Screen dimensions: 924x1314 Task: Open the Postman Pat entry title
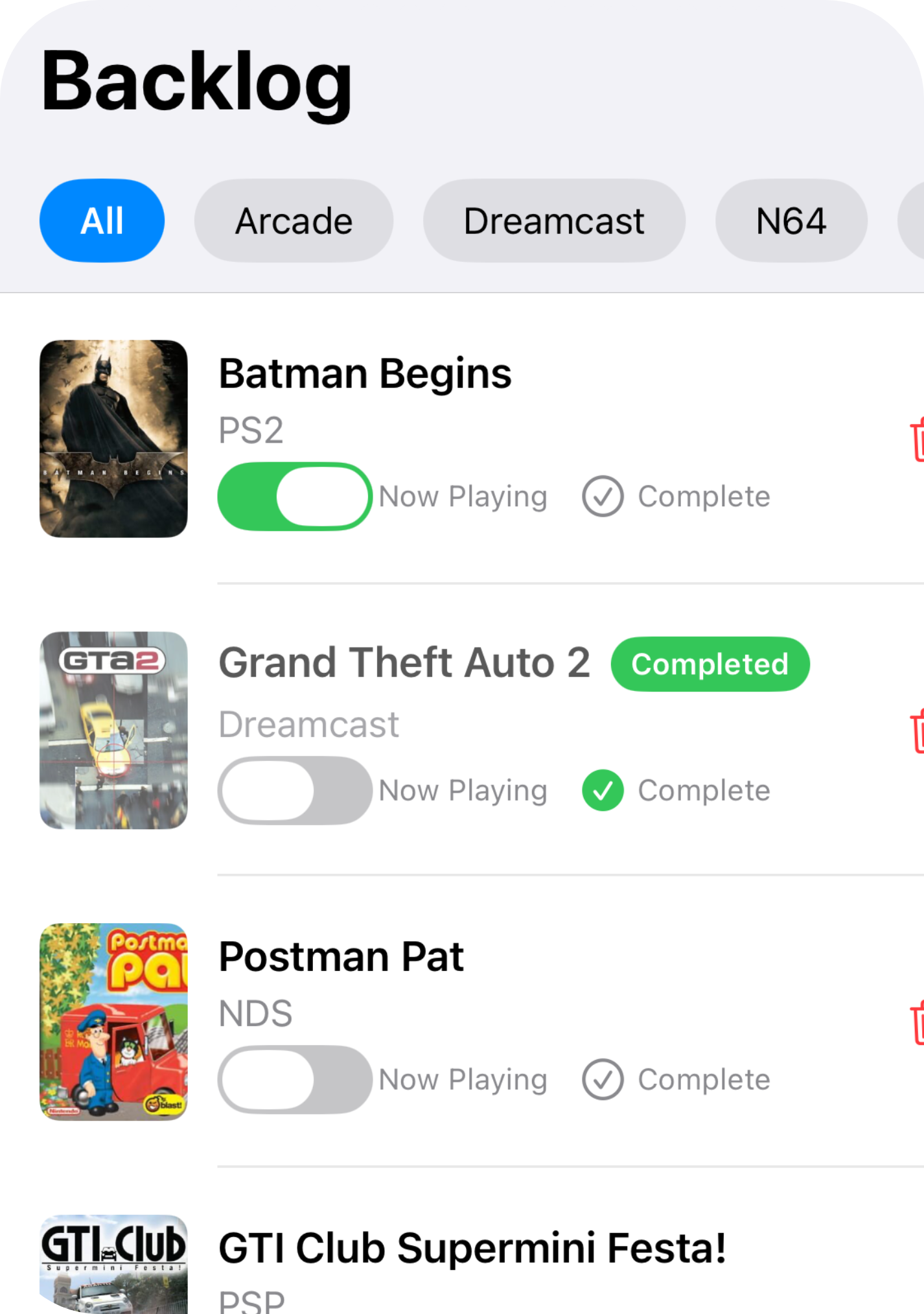[x=341, y=956]
